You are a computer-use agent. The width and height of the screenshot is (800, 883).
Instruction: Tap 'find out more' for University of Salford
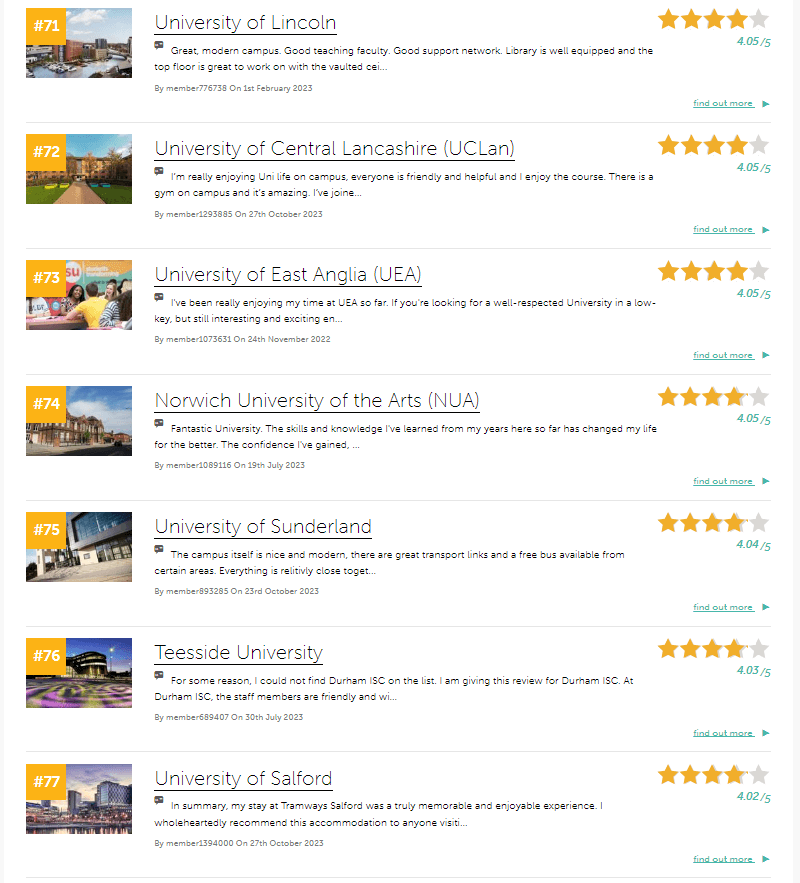723,859
